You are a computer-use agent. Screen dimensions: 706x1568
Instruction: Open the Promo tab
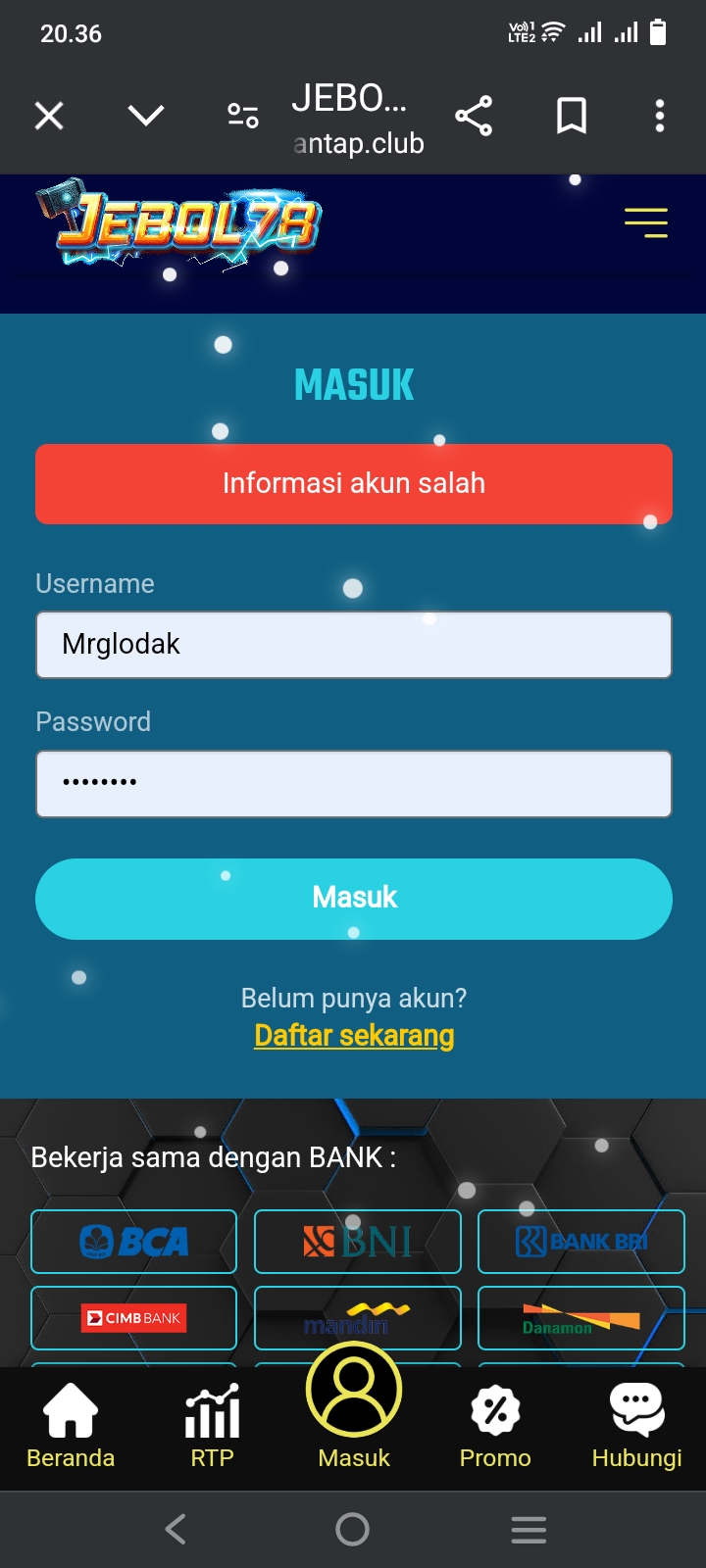pyautogui.click(x=495, y=1426)
